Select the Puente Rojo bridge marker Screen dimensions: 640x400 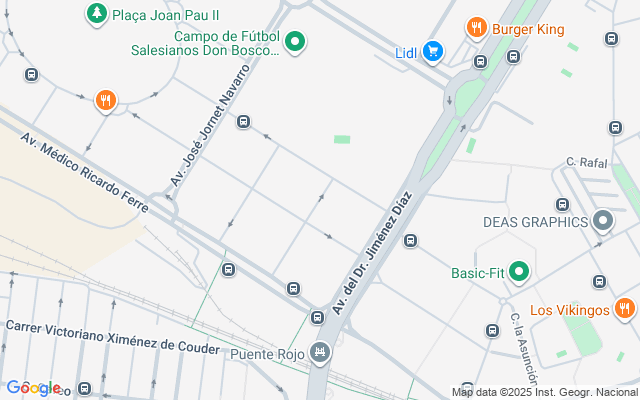[320, 353]
